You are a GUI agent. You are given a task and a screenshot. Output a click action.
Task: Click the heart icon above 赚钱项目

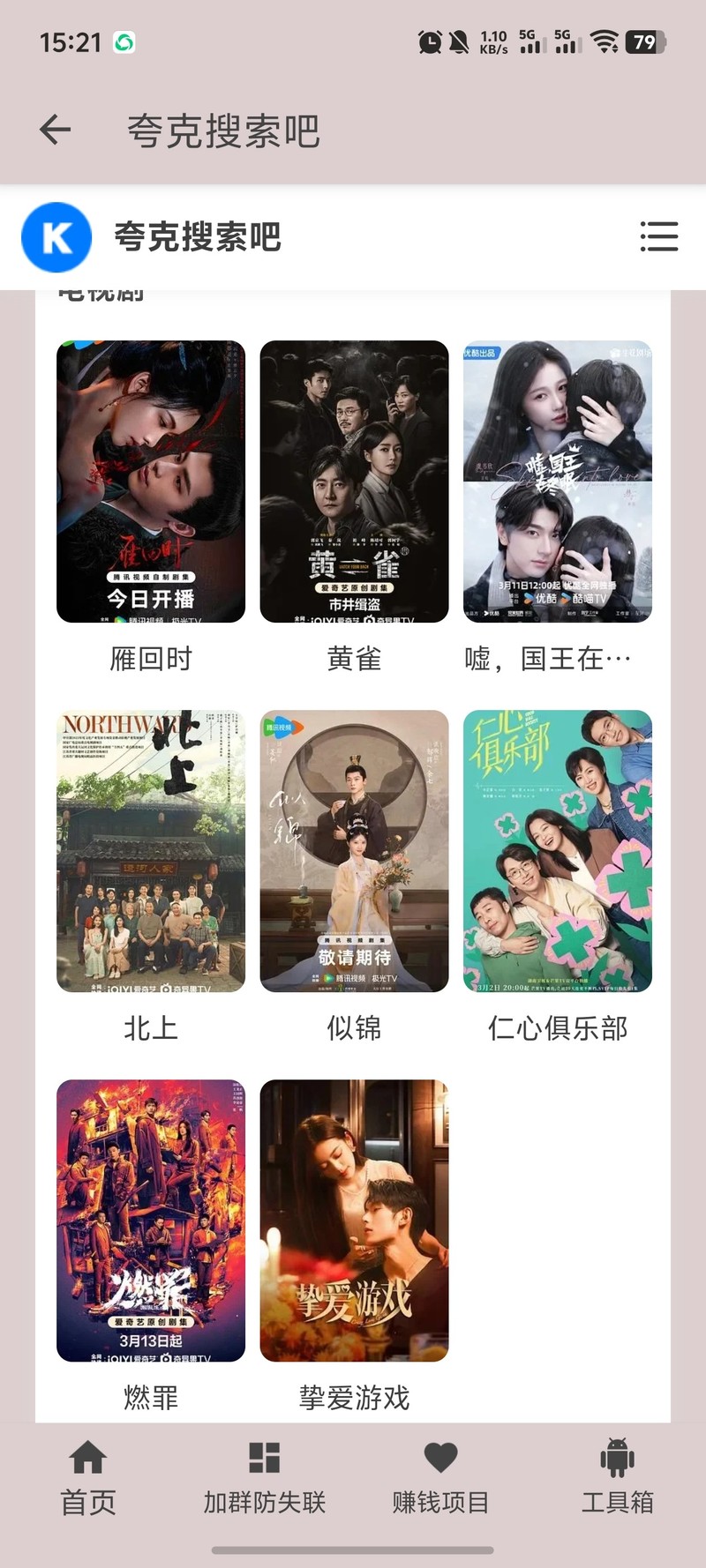[439, 1453]
